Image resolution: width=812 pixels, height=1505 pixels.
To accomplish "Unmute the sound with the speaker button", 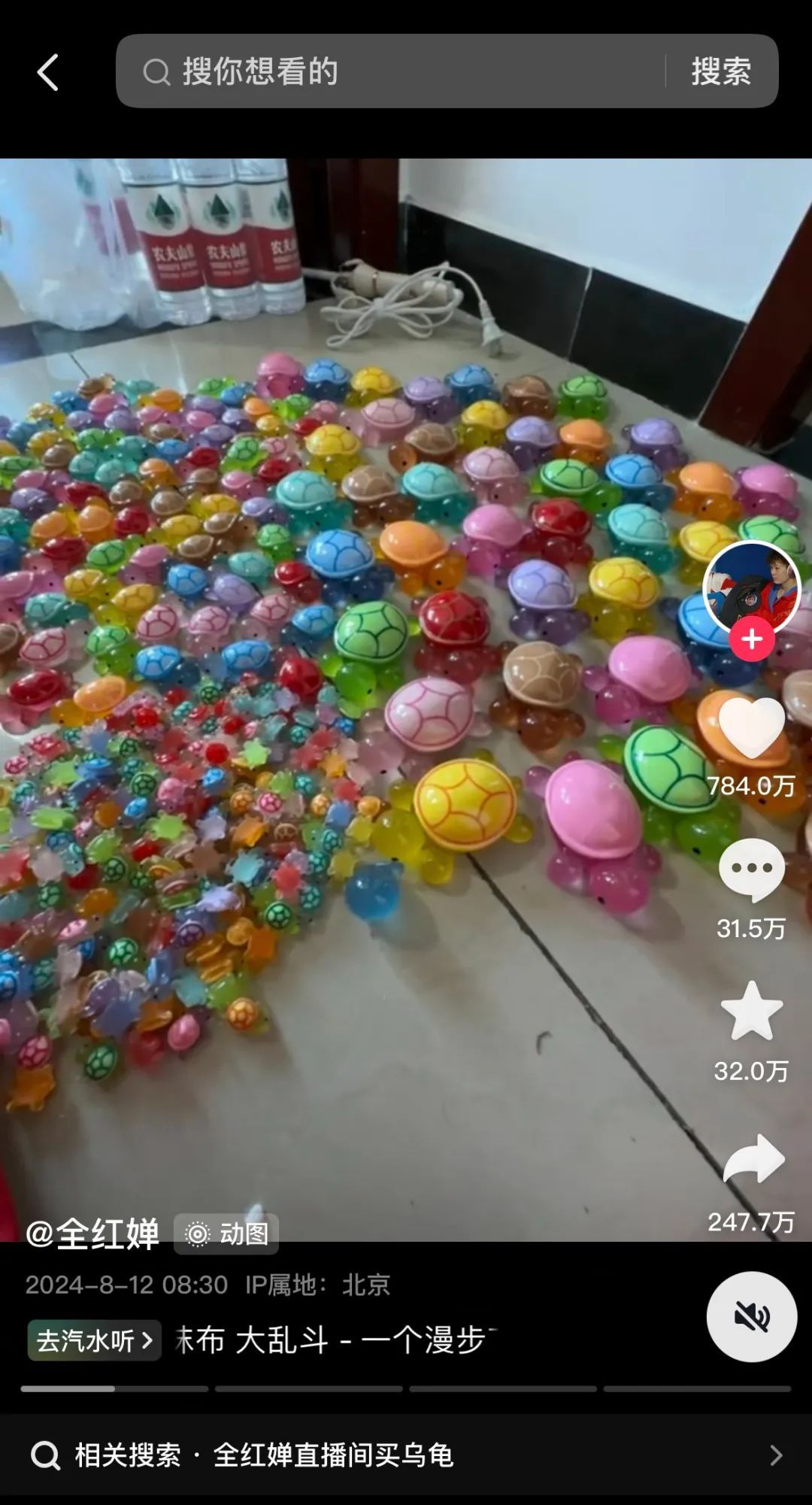I will click(x=751, y=1317).
